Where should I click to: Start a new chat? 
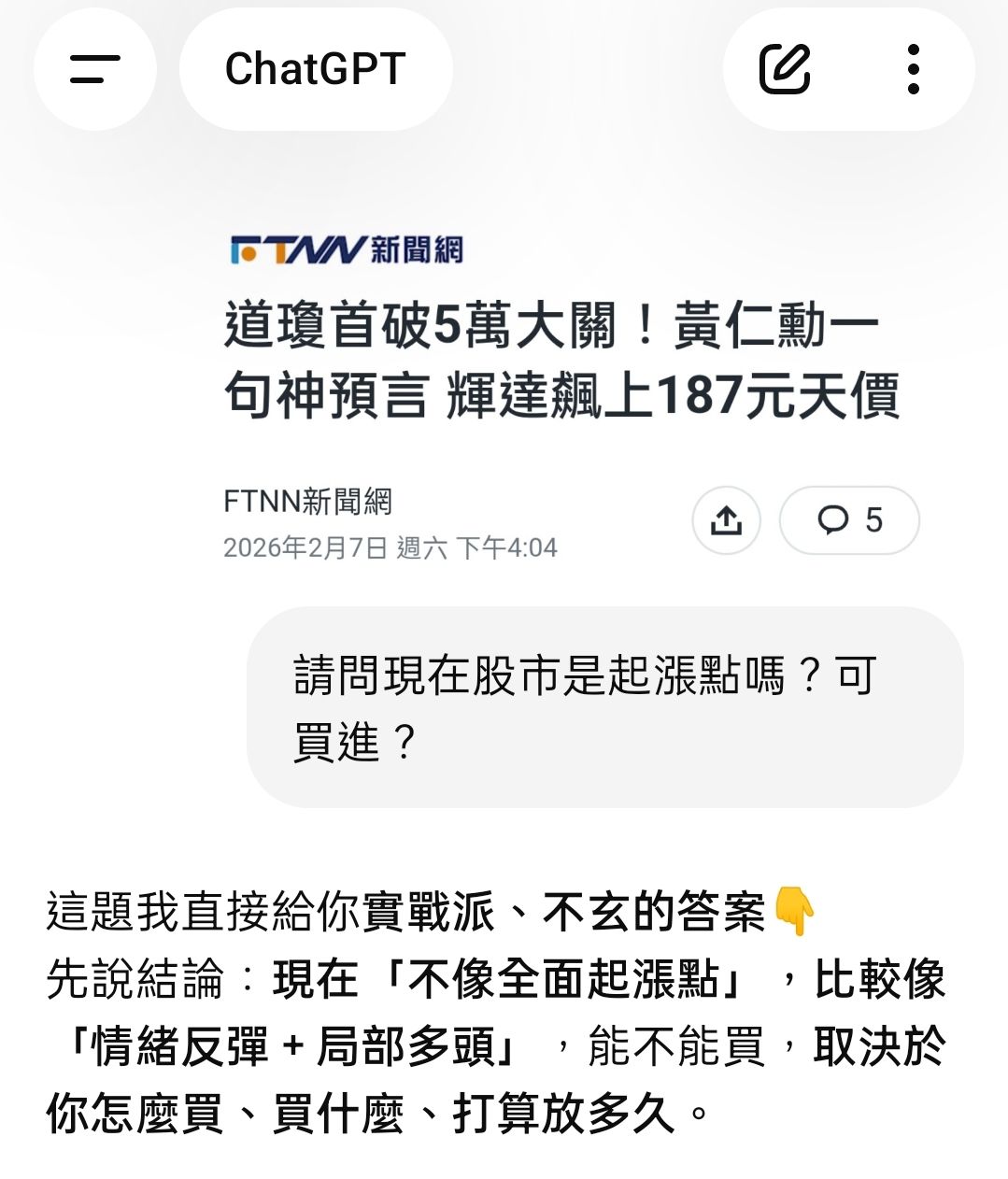click(784, 69)
